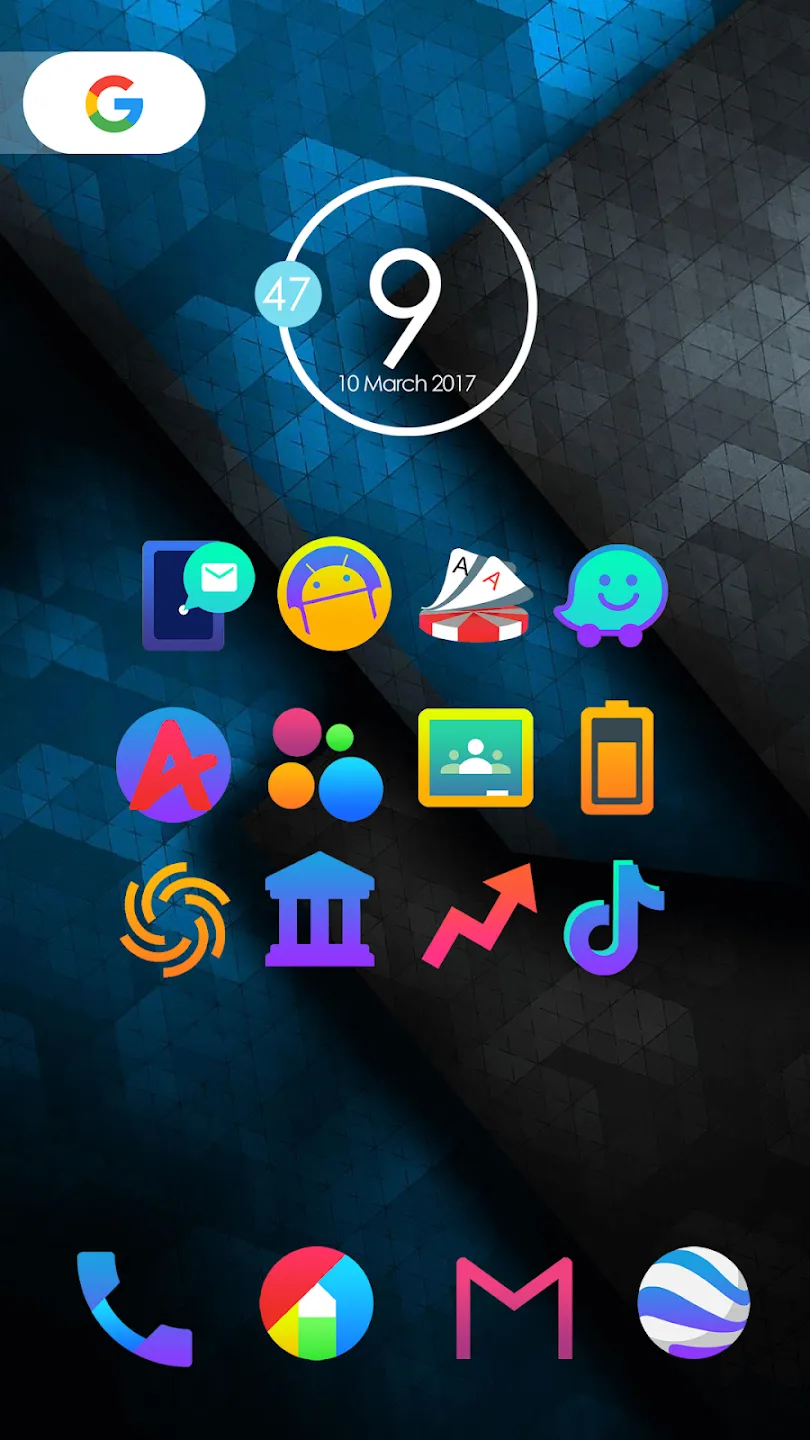
Task: Launch Waze navigation
Action: point(611,595)
